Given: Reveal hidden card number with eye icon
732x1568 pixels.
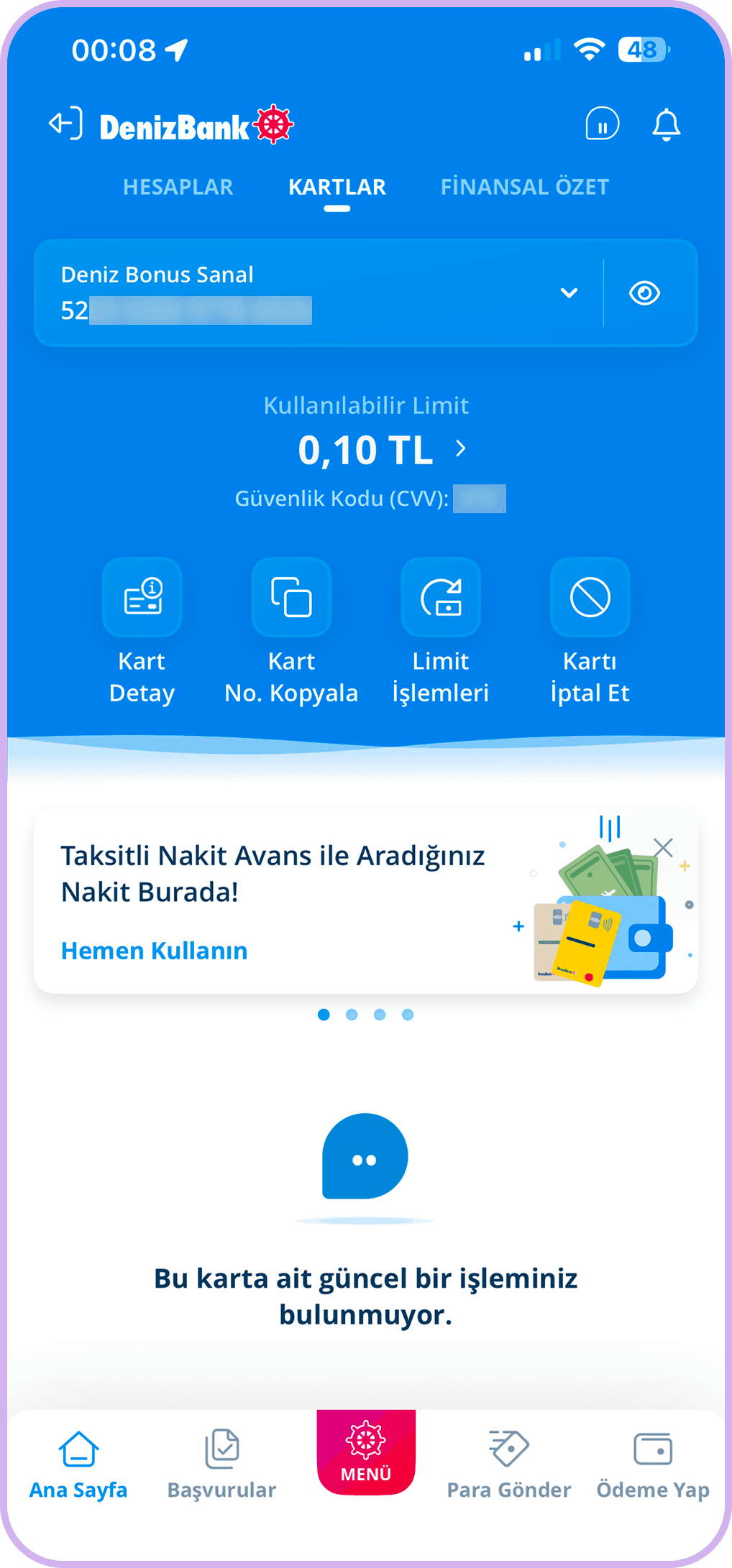Looking at the screenshot, I should click(644, 292).
